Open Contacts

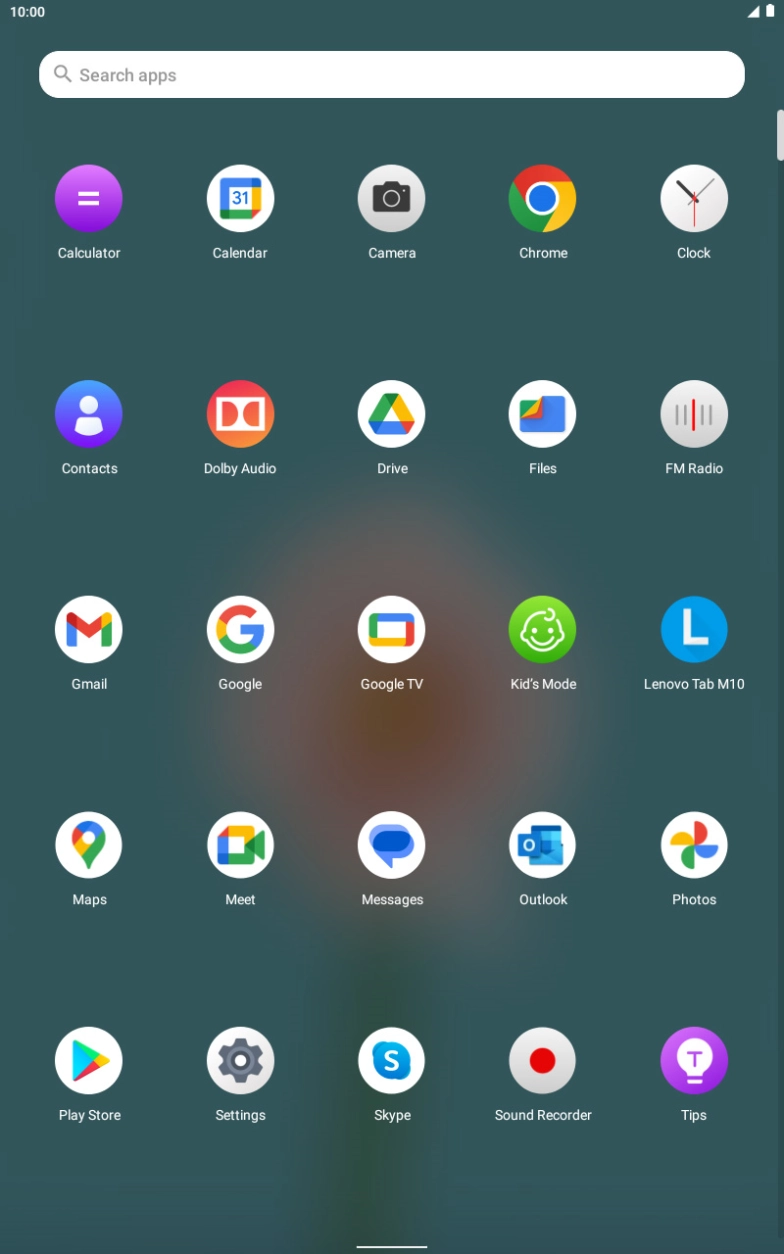(x=89, y=414)
